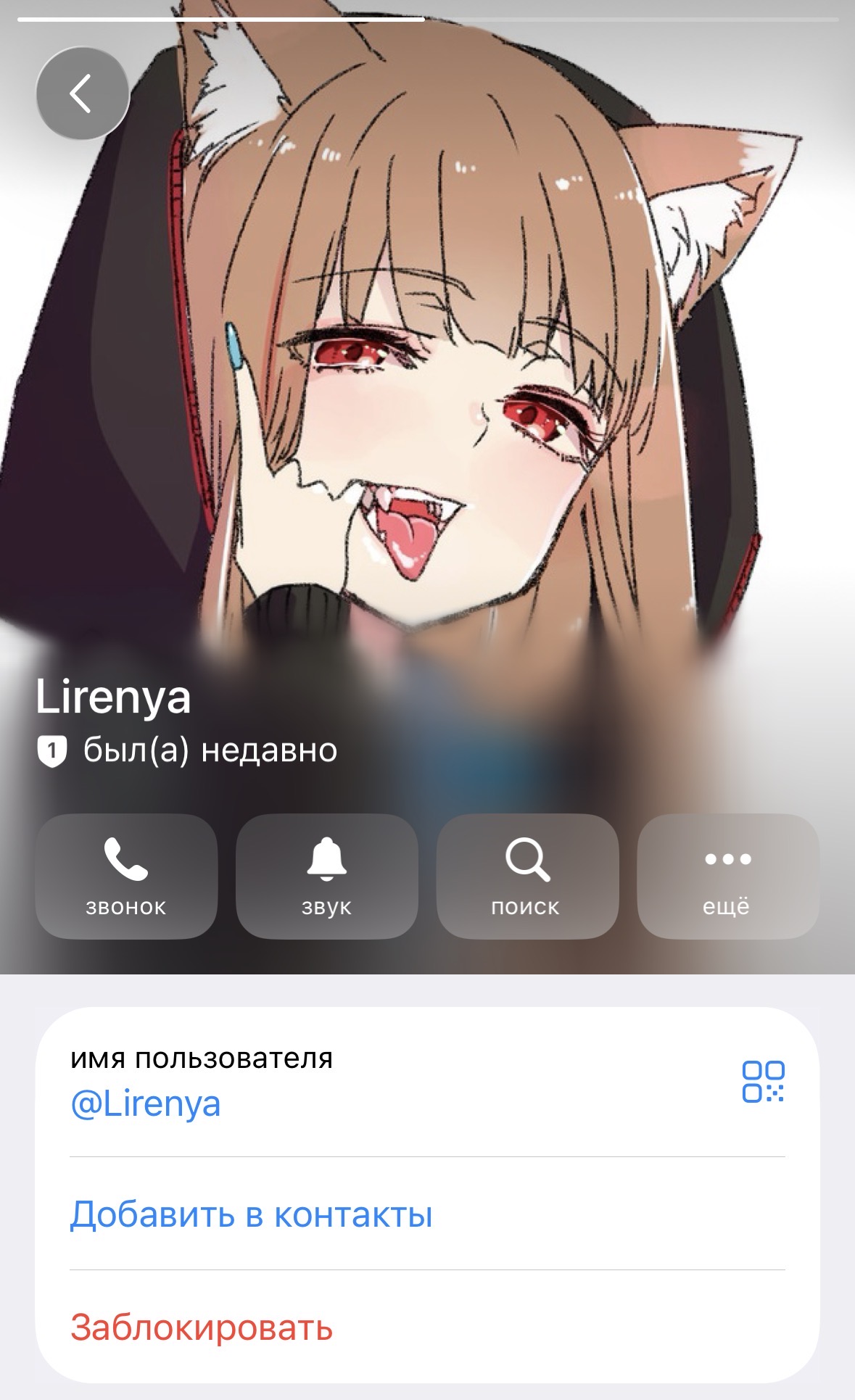The width and height of the screenshot is (855, 1400).
Task: Select Добавить в контакты
Action: coord(252,1214)
